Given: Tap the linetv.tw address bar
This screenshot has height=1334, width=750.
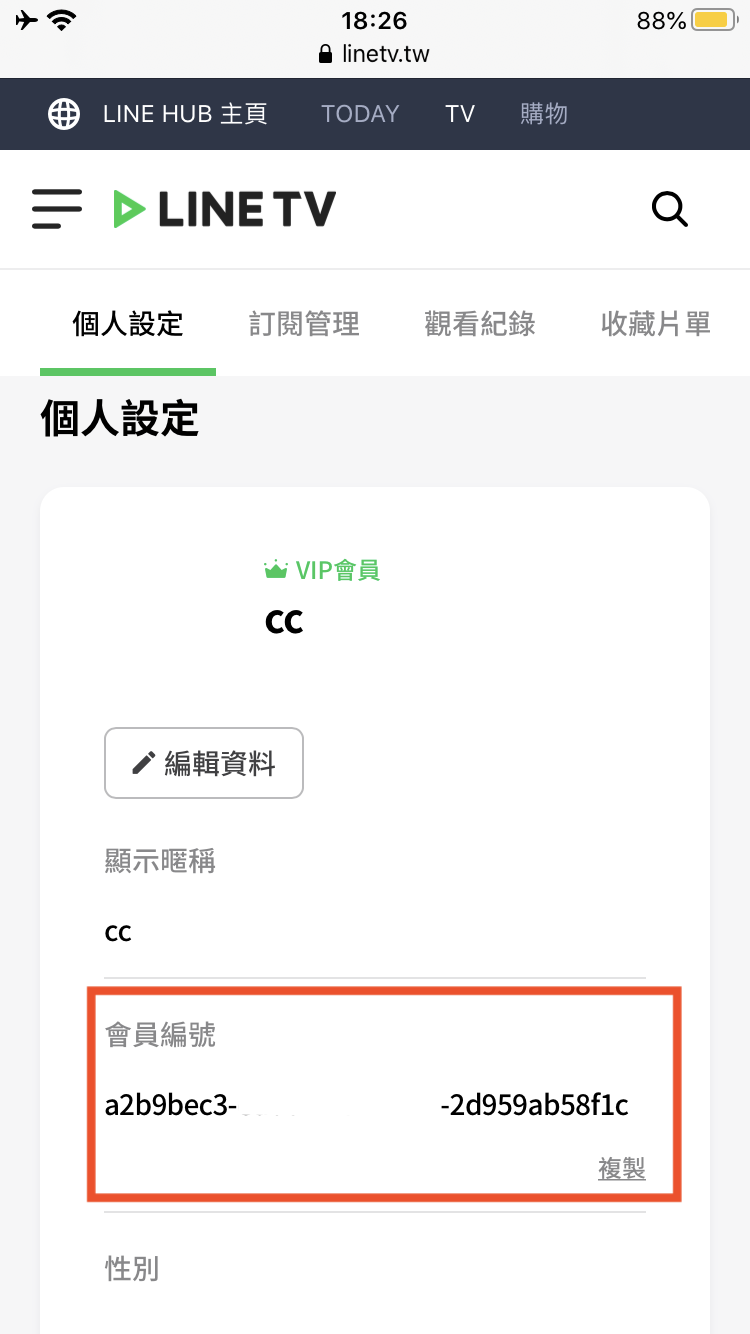Looking at the screenshot, I should [374, 54].
